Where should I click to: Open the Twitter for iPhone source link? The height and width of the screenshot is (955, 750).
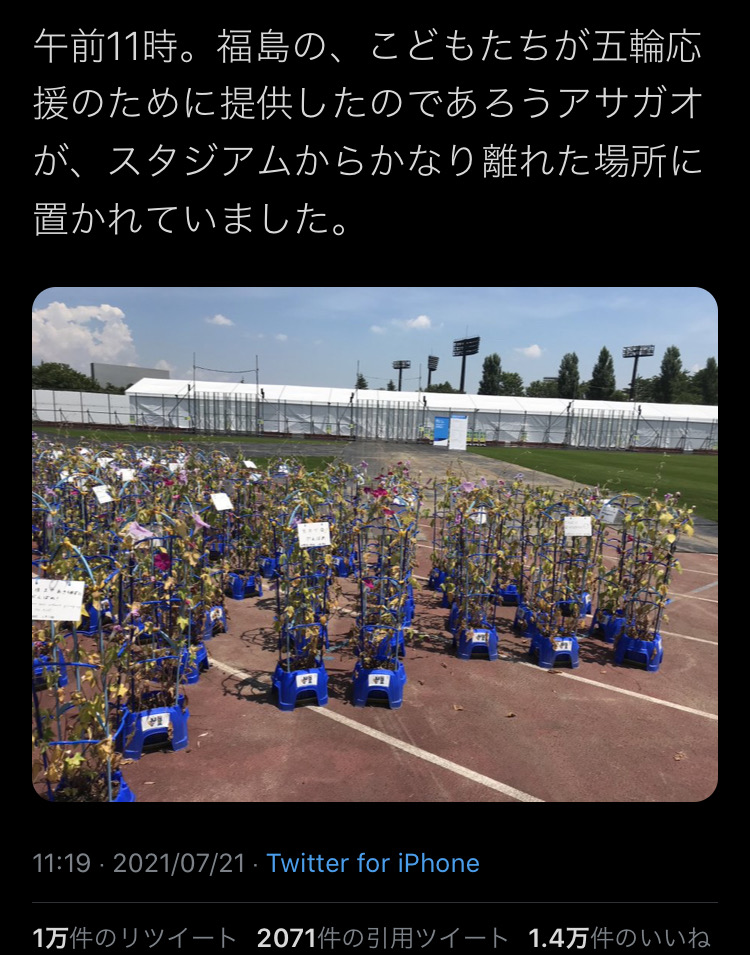(x=373, y=863)
